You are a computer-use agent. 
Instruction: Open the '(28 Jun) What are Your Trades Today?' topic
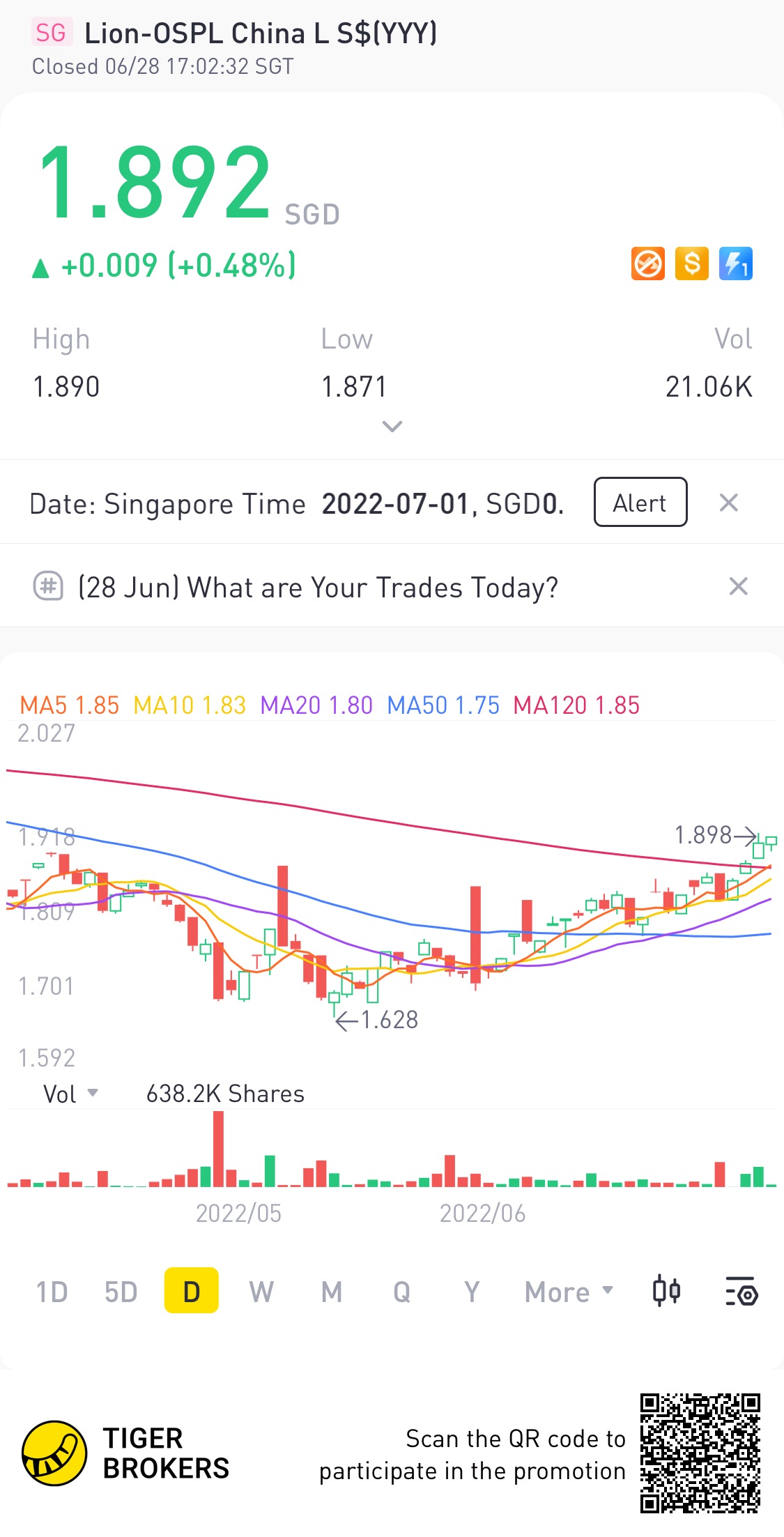tap(317, 587)
